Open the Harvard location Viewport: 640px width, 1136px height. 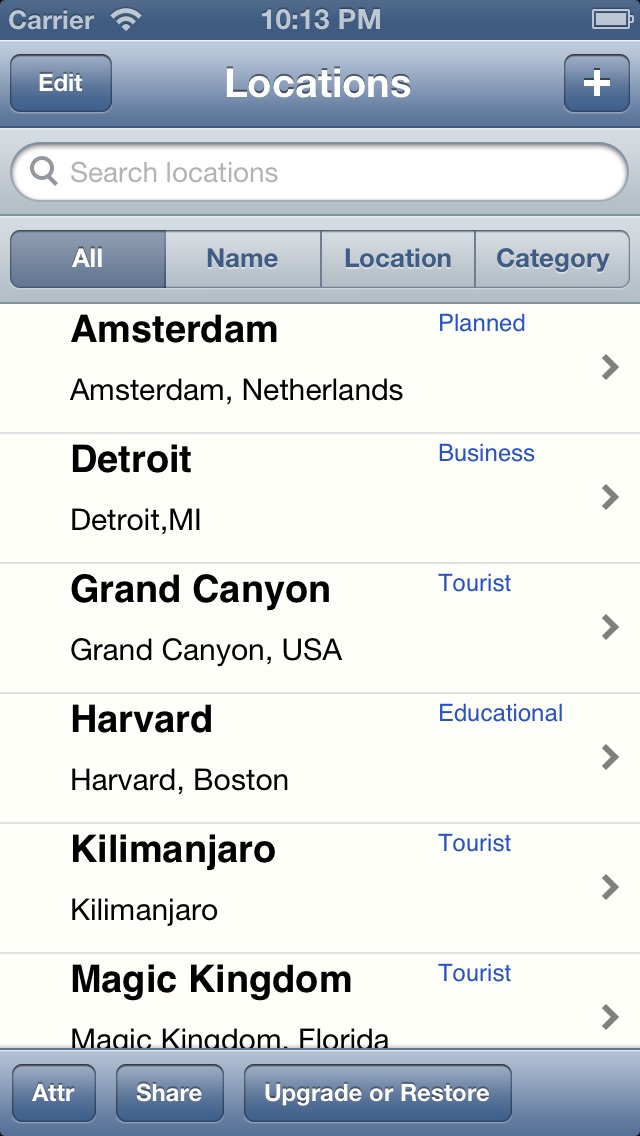click(320, 758)
